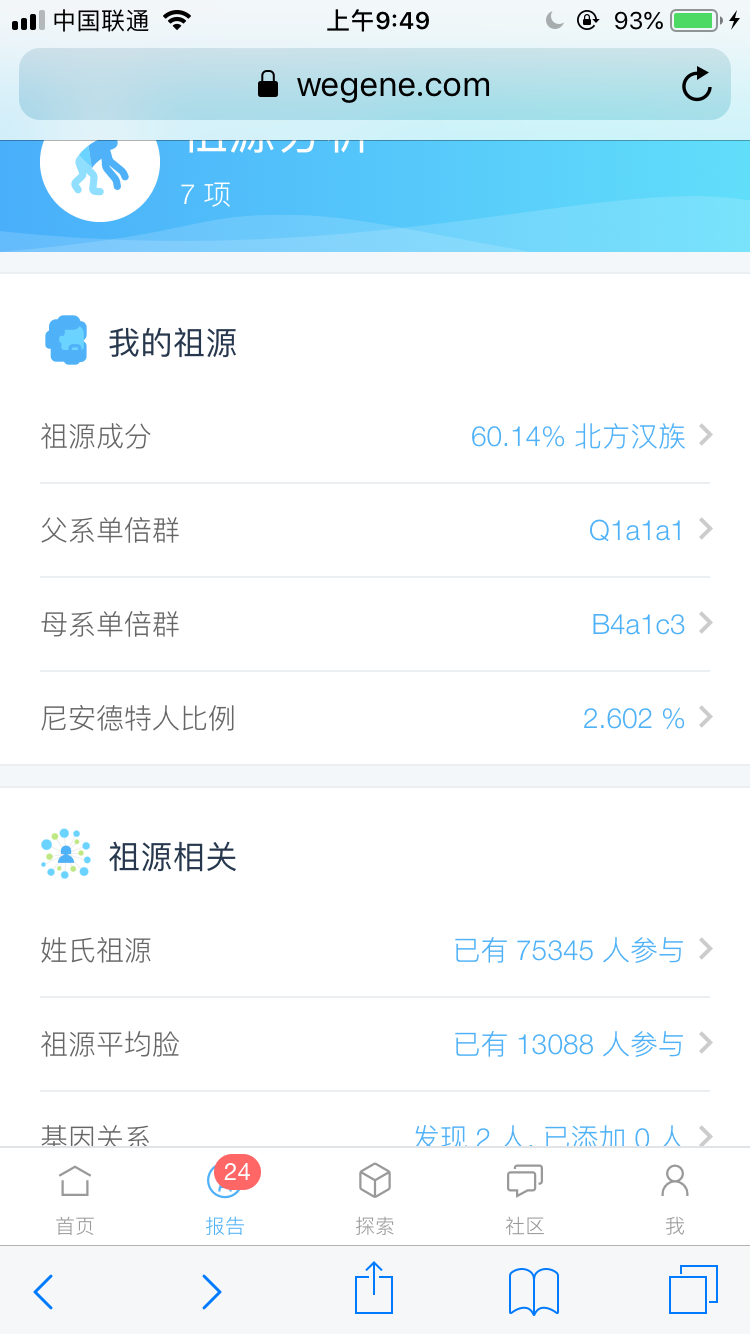The height and width of the screenshot is (1334, 750).
Task: Reload the wegene.com page
Action: click(696, 85)
